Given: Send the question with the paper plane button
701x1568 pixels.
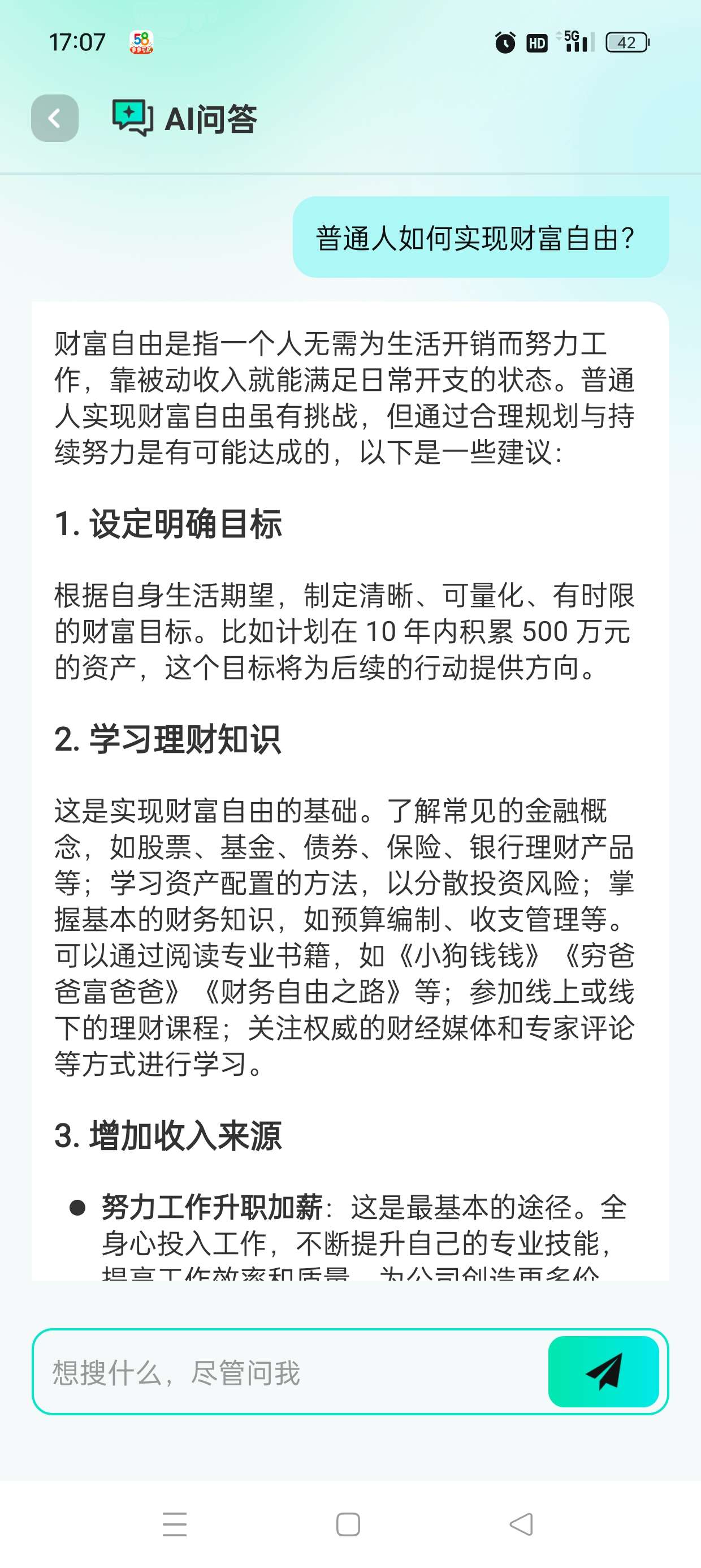Looking at the screenshot, I should 603,1371.
